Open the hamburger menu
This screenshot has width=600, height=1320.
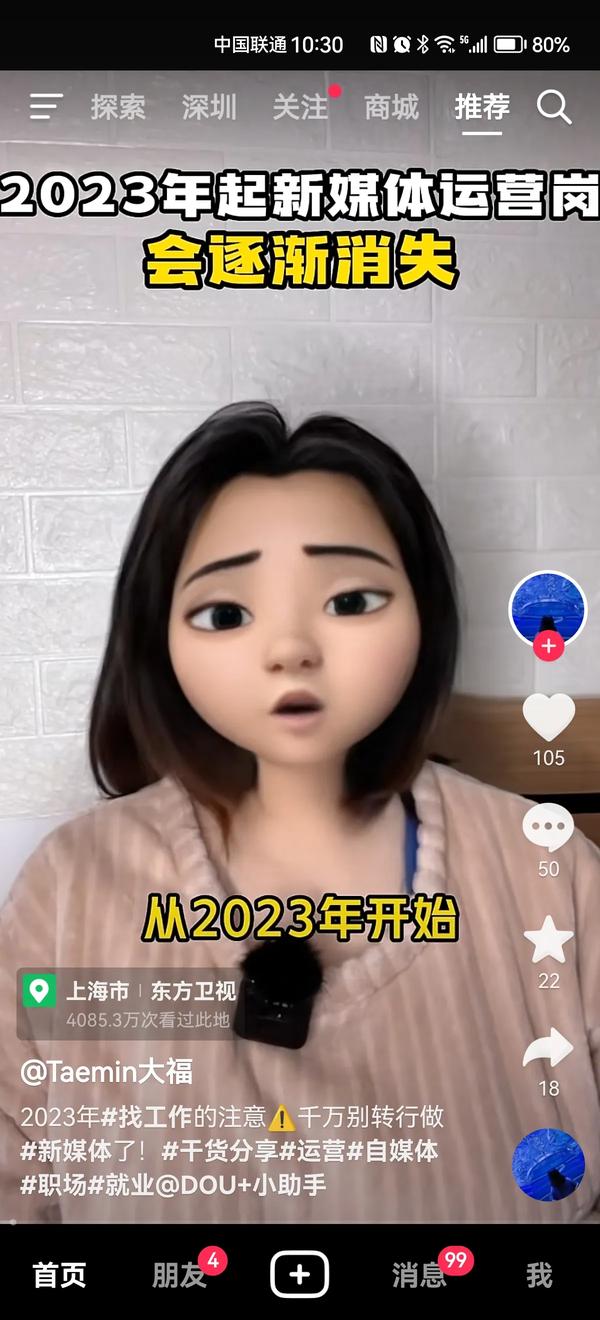(46, 106)
